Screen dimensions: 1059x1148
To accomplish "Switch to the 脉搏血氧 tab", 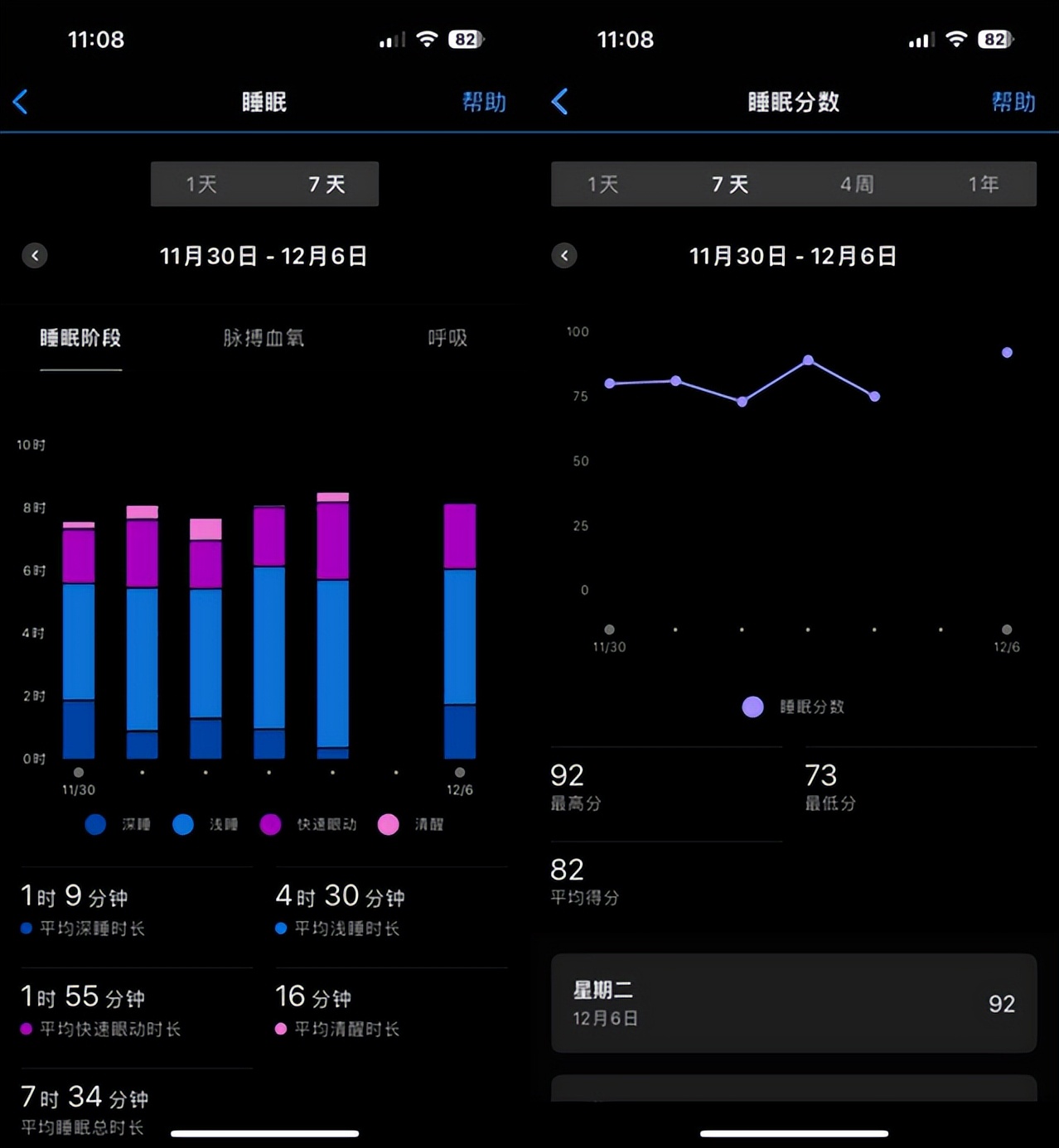I will click(x=264, y=338).
